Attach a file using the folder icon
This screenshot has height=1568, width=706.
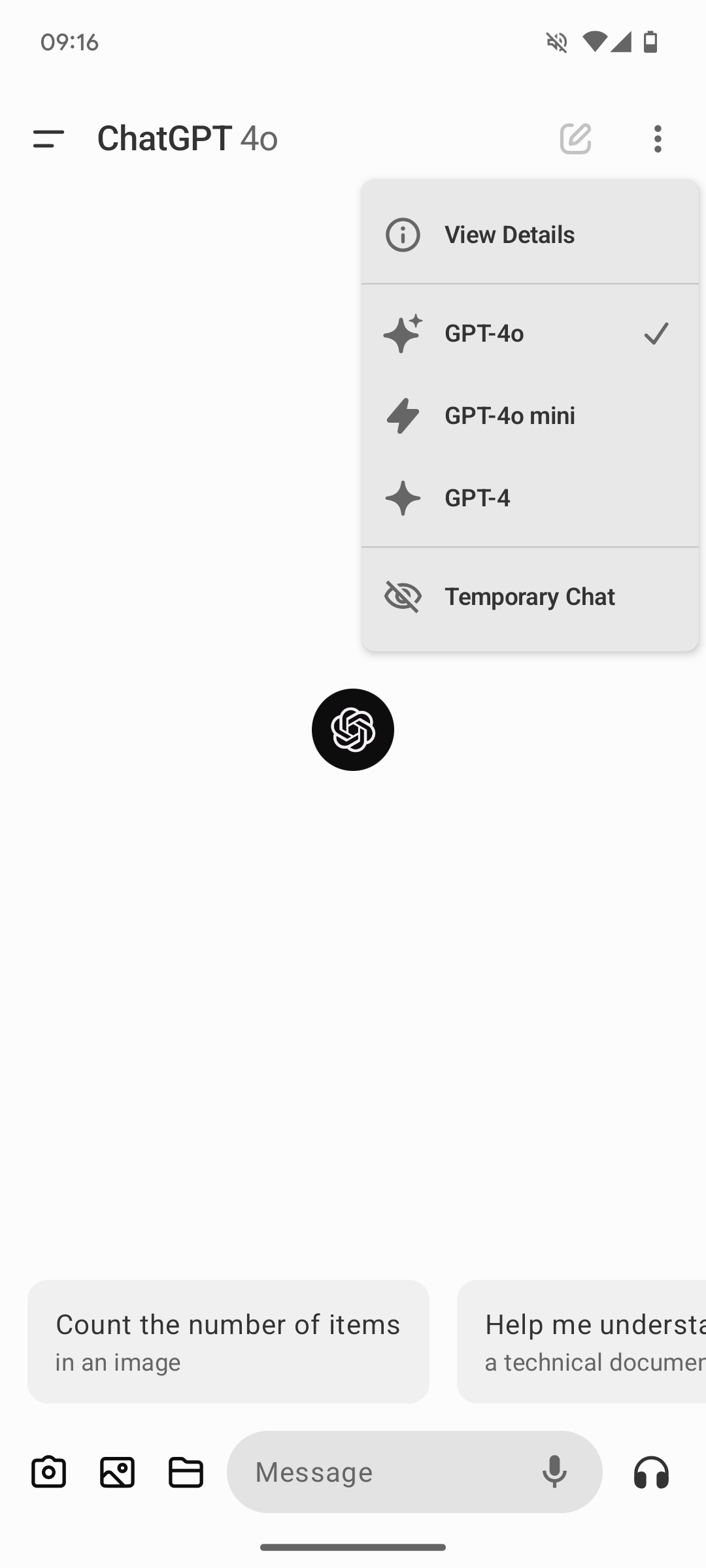click(x=186, y=1472)
